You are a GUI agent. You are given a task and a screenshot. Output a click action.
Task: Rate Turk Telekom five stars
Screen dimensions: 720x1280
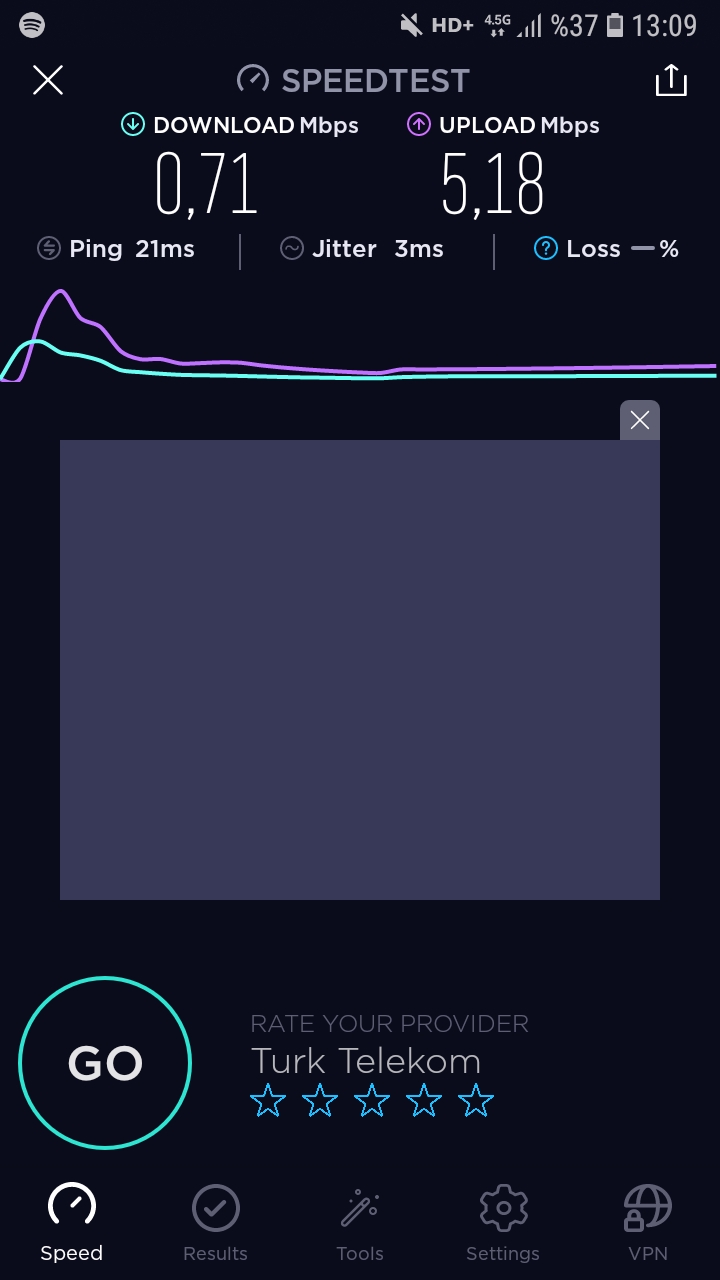476,1102
